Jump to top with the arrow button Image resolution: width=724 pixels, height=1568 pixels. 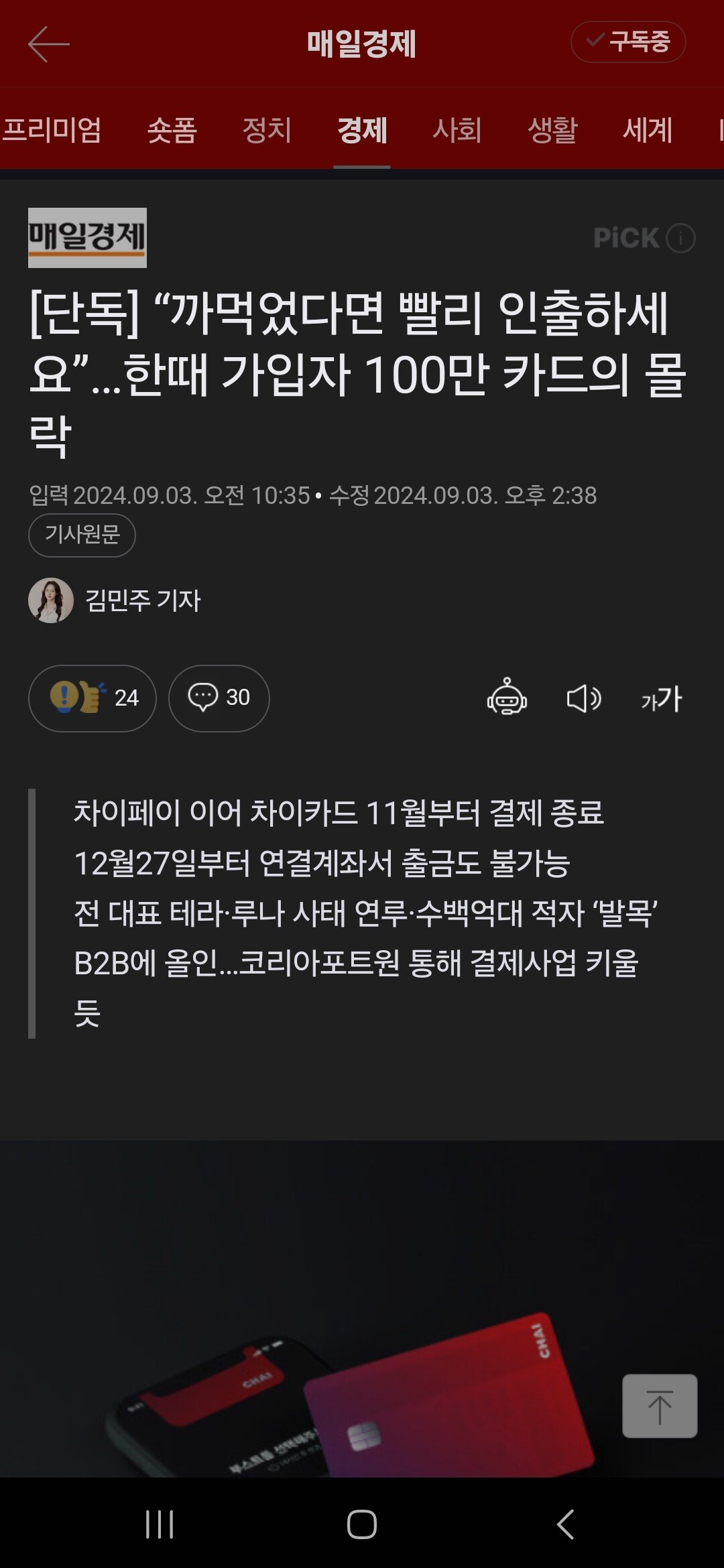point(660,1406)
